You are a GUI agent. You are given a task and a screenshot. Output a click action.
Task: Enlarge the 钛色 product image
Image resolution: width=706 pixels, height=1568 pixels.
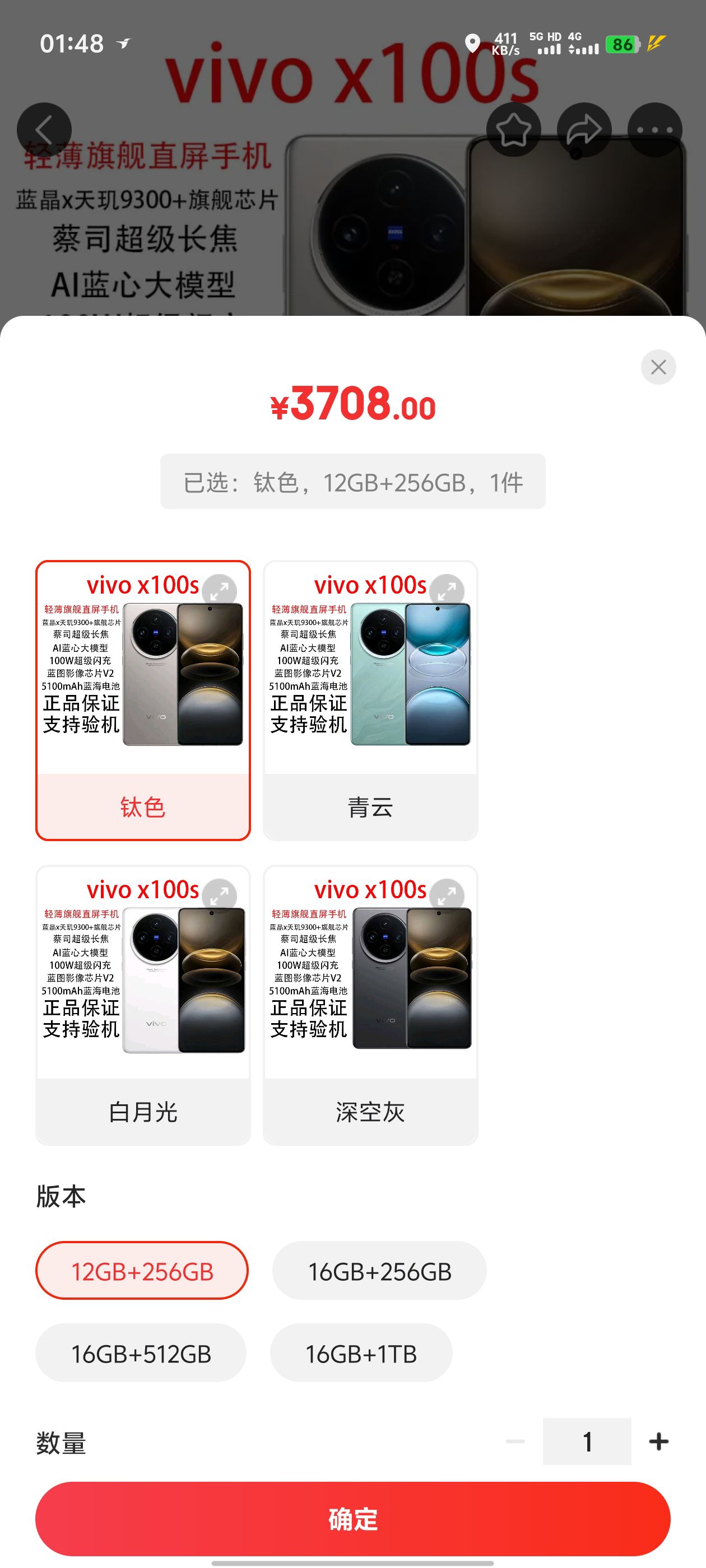tap(219, 590)
